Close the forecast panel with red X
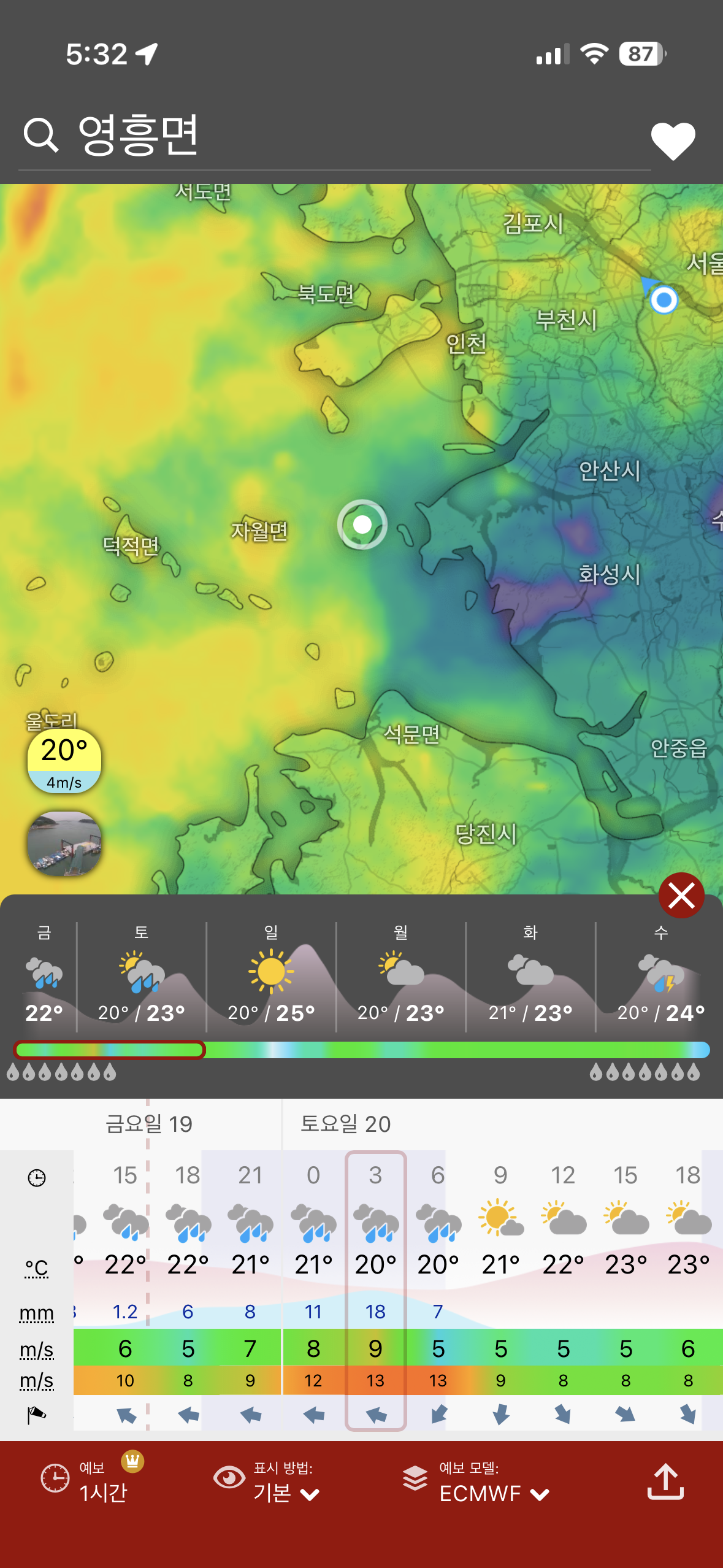 coord(681,896)
